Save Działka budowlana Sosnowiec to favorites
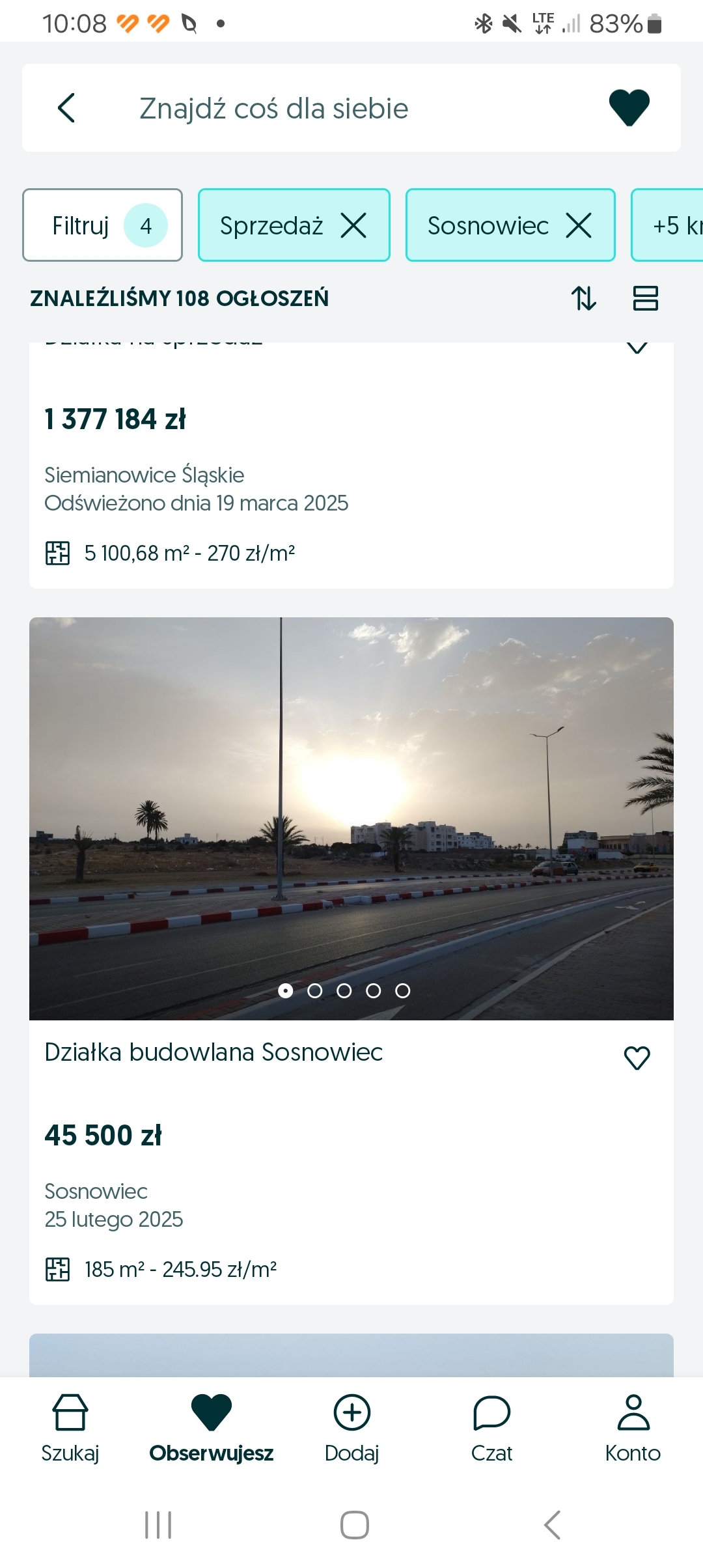The image size is (703, 1568). pos(637,1057)
